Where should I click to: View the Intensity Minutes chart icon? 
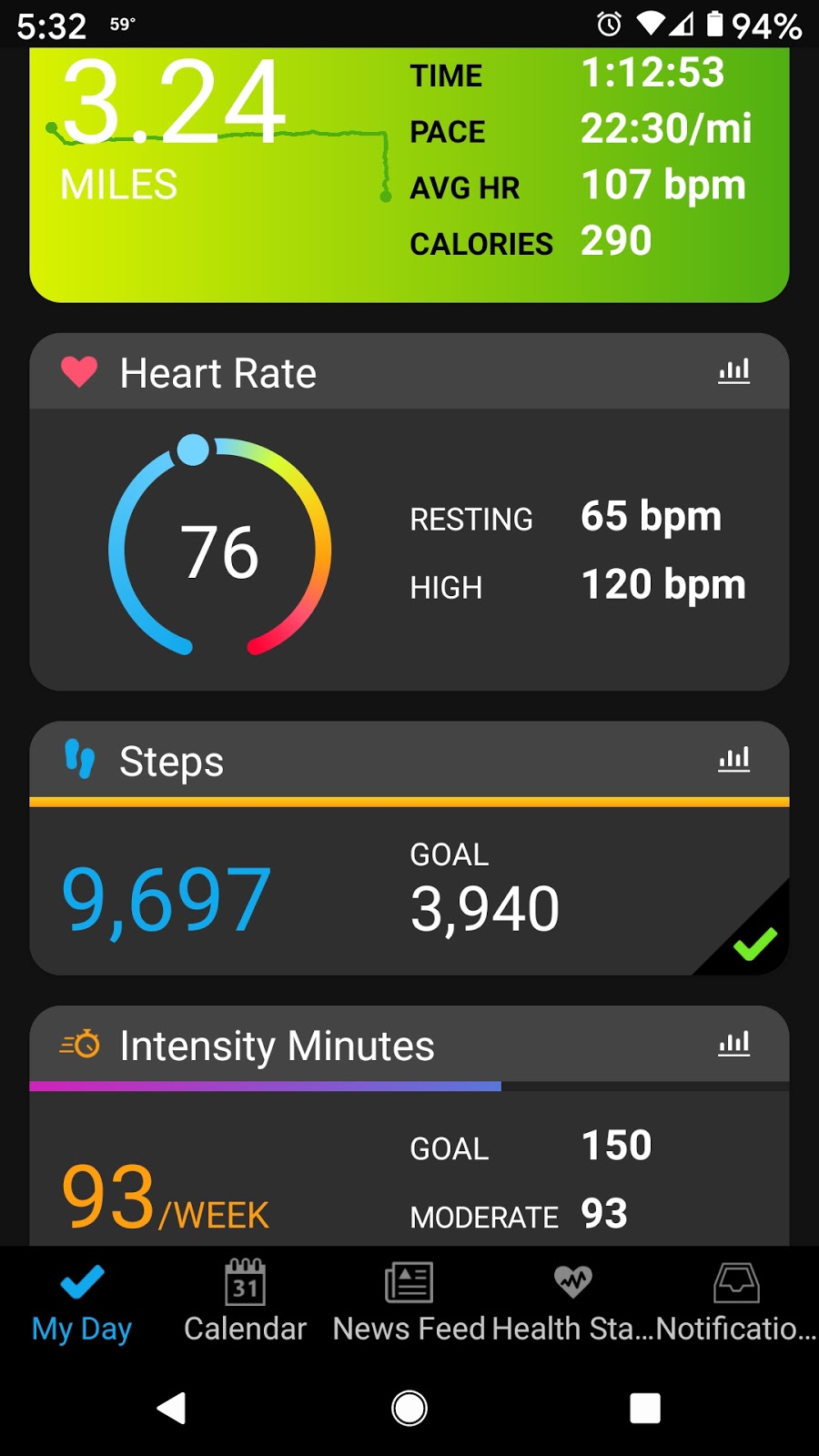point(733,1043)
